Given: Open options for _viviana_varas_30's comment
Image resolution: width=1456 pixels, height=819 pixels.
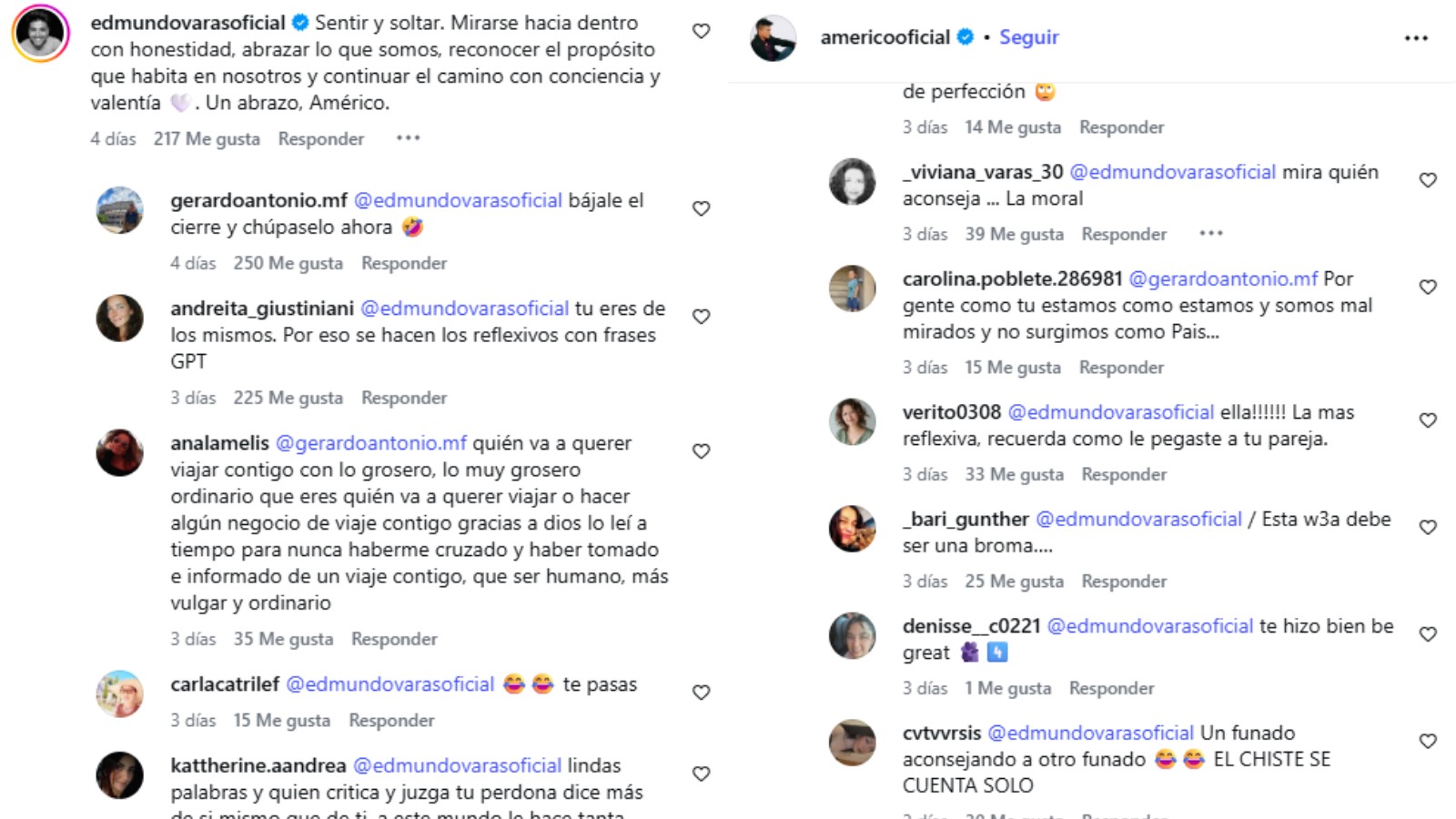Looking at the screenshot, I should click(x=1210, y=234).
